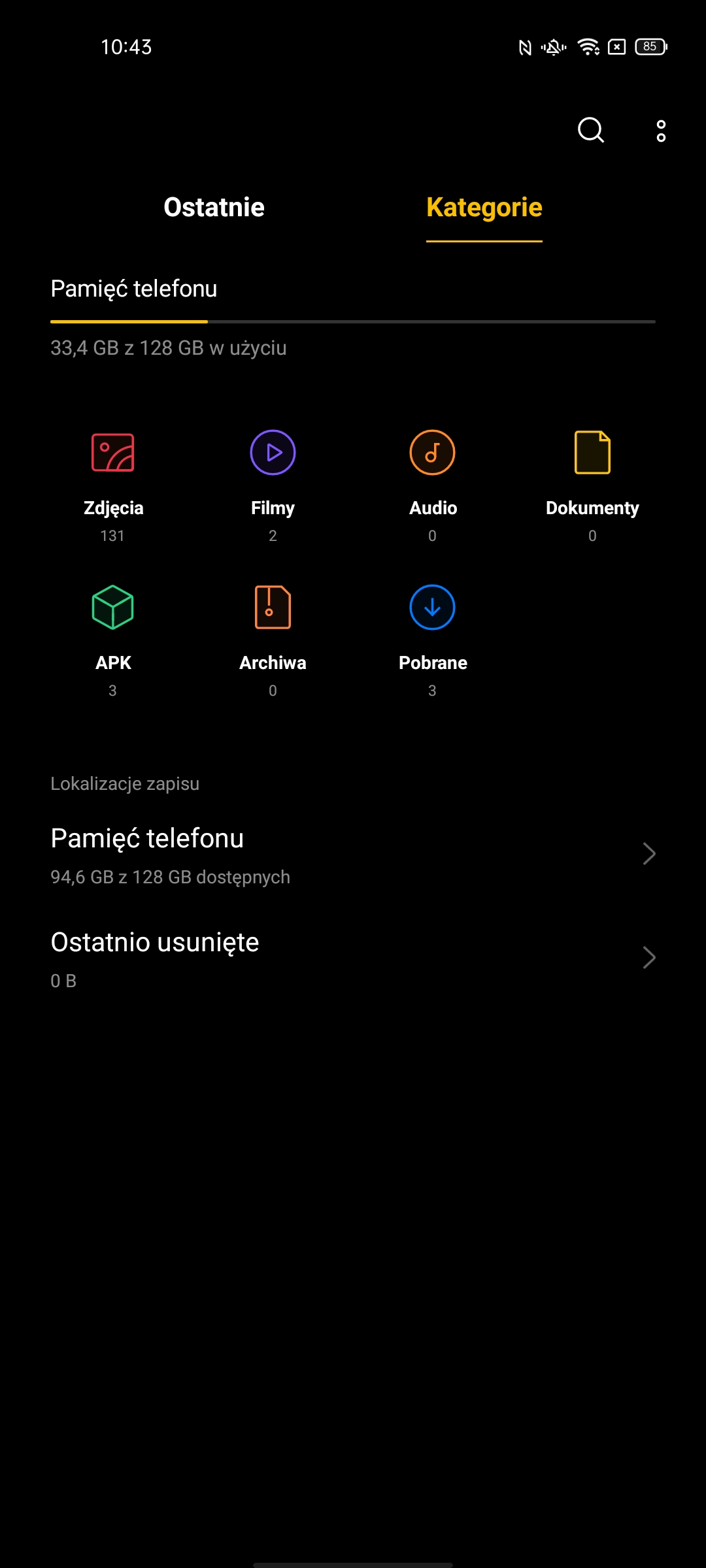This screenshot has height=1568, width=706.
Task: Open the overflow menu
Action: coord(661,131)
